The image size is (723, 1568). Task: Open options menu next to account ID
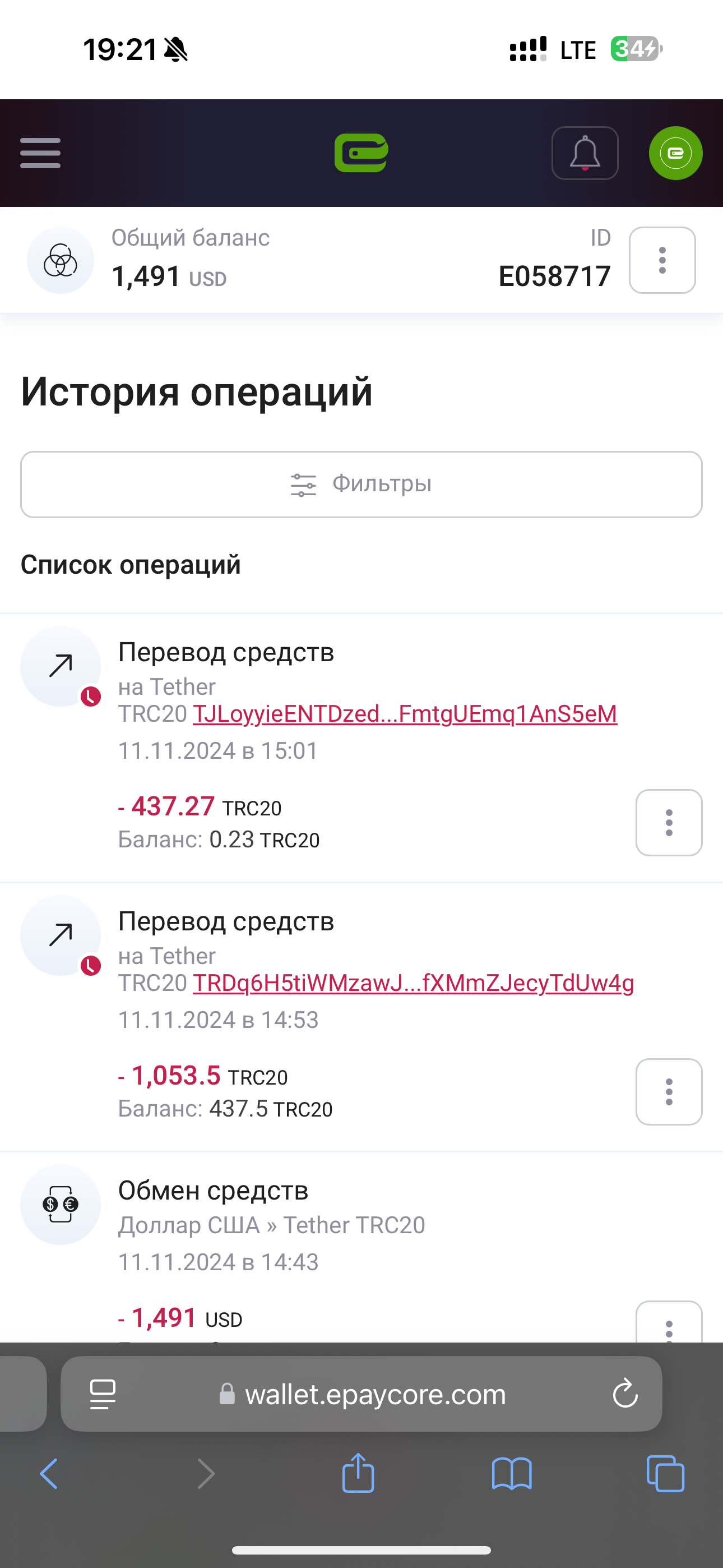pyautogui.click(x=662, y=261)
